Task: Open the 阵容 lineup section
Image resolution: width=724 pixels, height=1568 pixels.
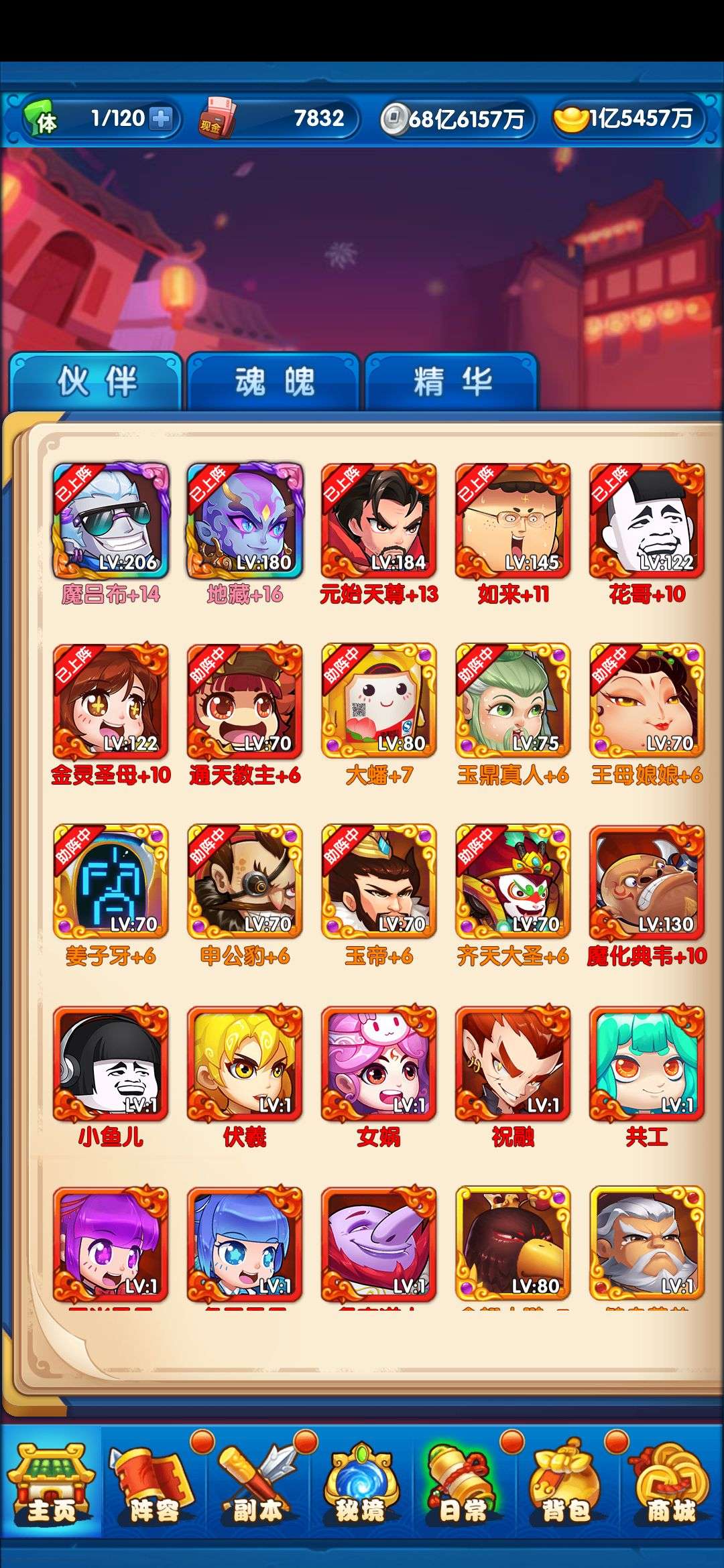Action: (154, 1482)
